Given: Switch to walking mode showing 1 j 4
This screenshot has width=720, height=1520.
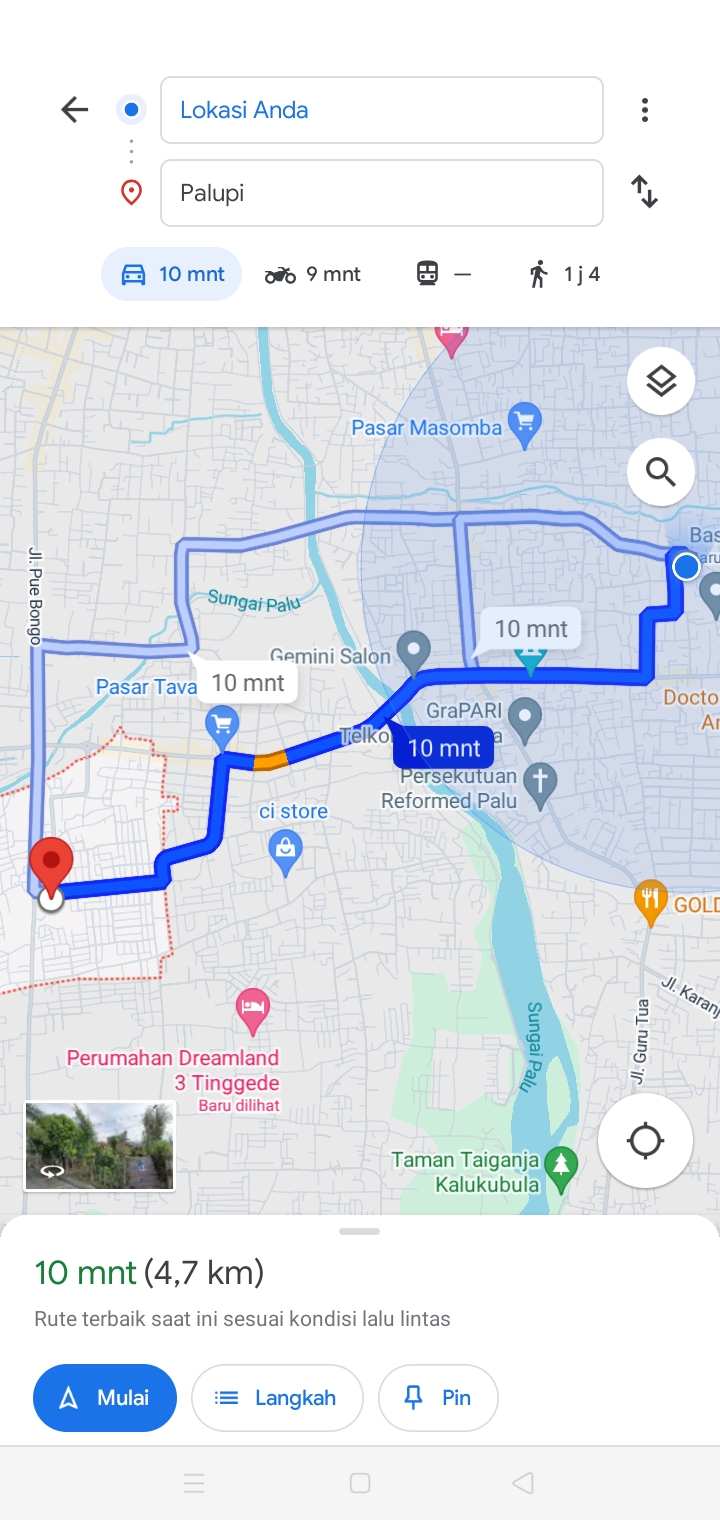Looking at the screenshot, I should tap(564, 274).
